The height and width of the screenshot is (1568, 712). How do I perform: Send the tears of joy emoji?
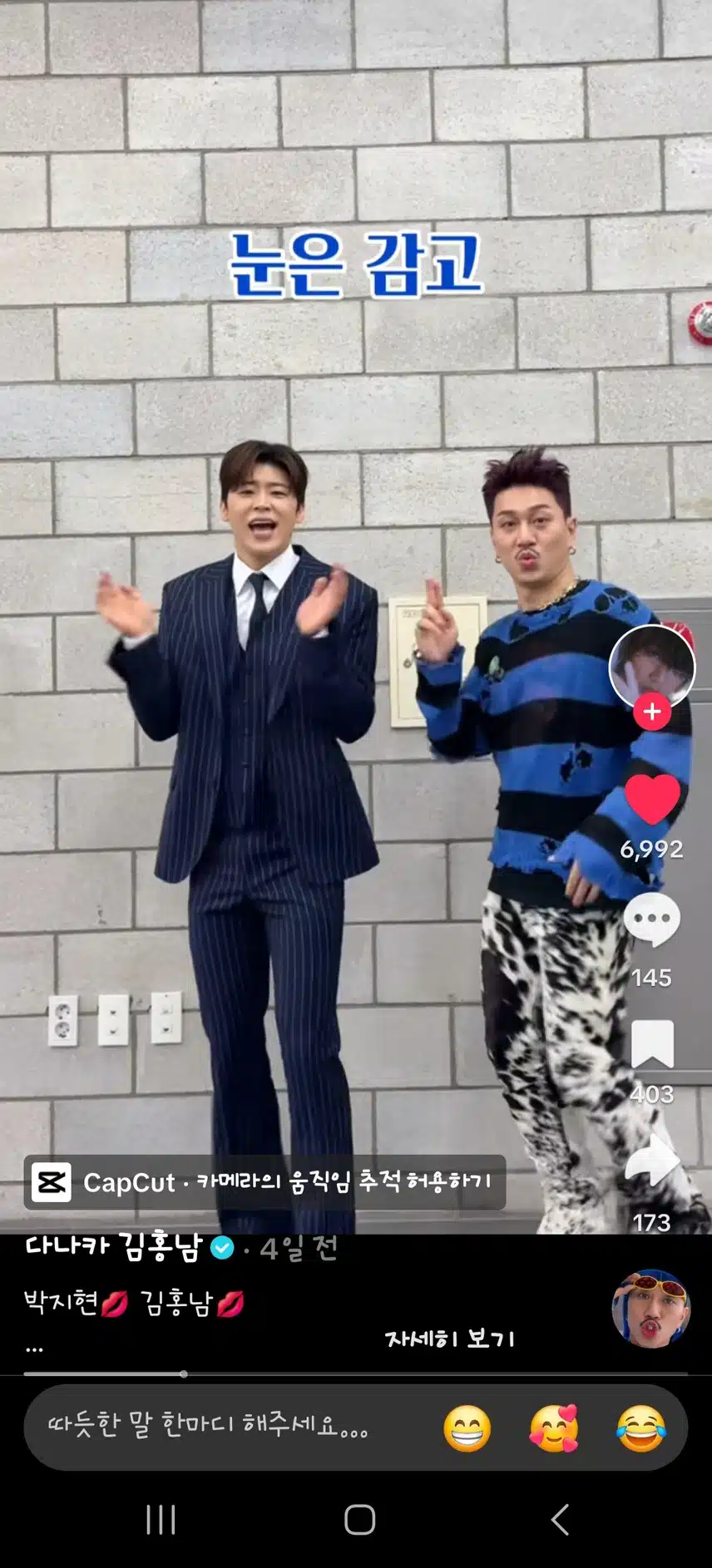click(640, 1428)
